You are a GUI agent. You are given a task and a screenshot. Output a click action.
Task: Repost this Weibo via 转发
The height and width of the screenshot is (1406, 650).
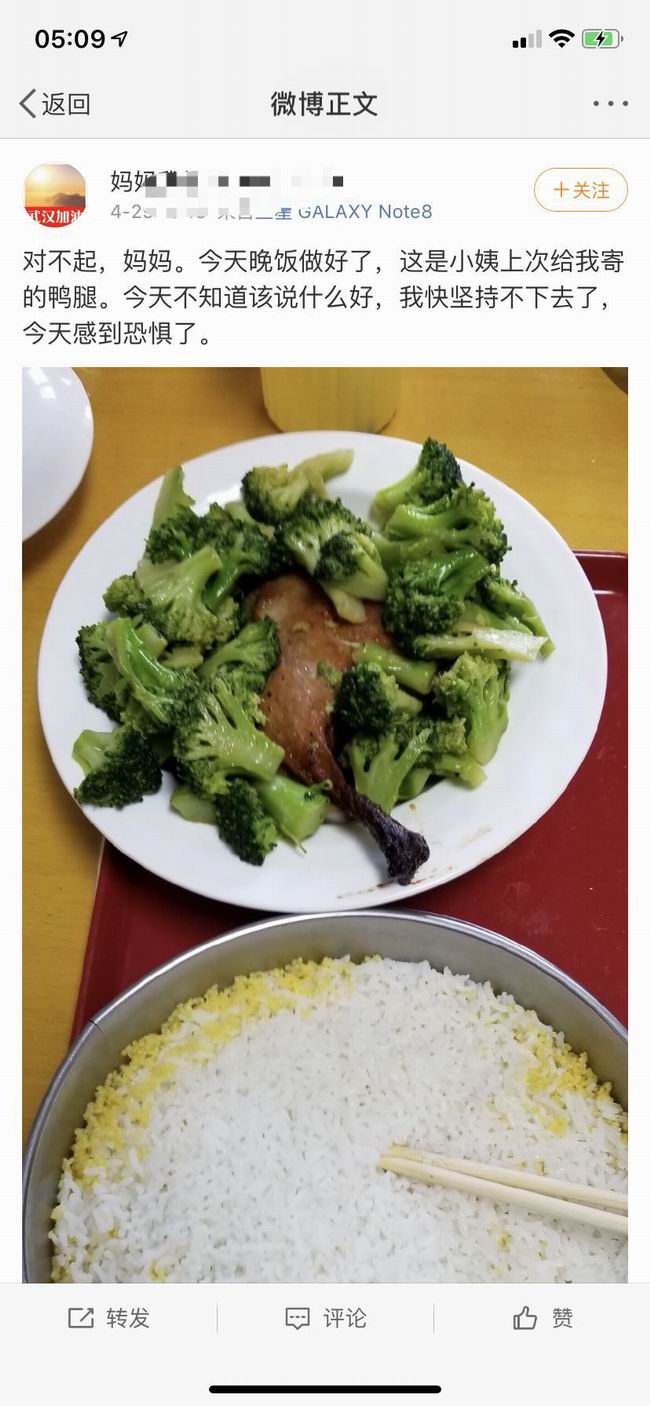coord(109,1318)
